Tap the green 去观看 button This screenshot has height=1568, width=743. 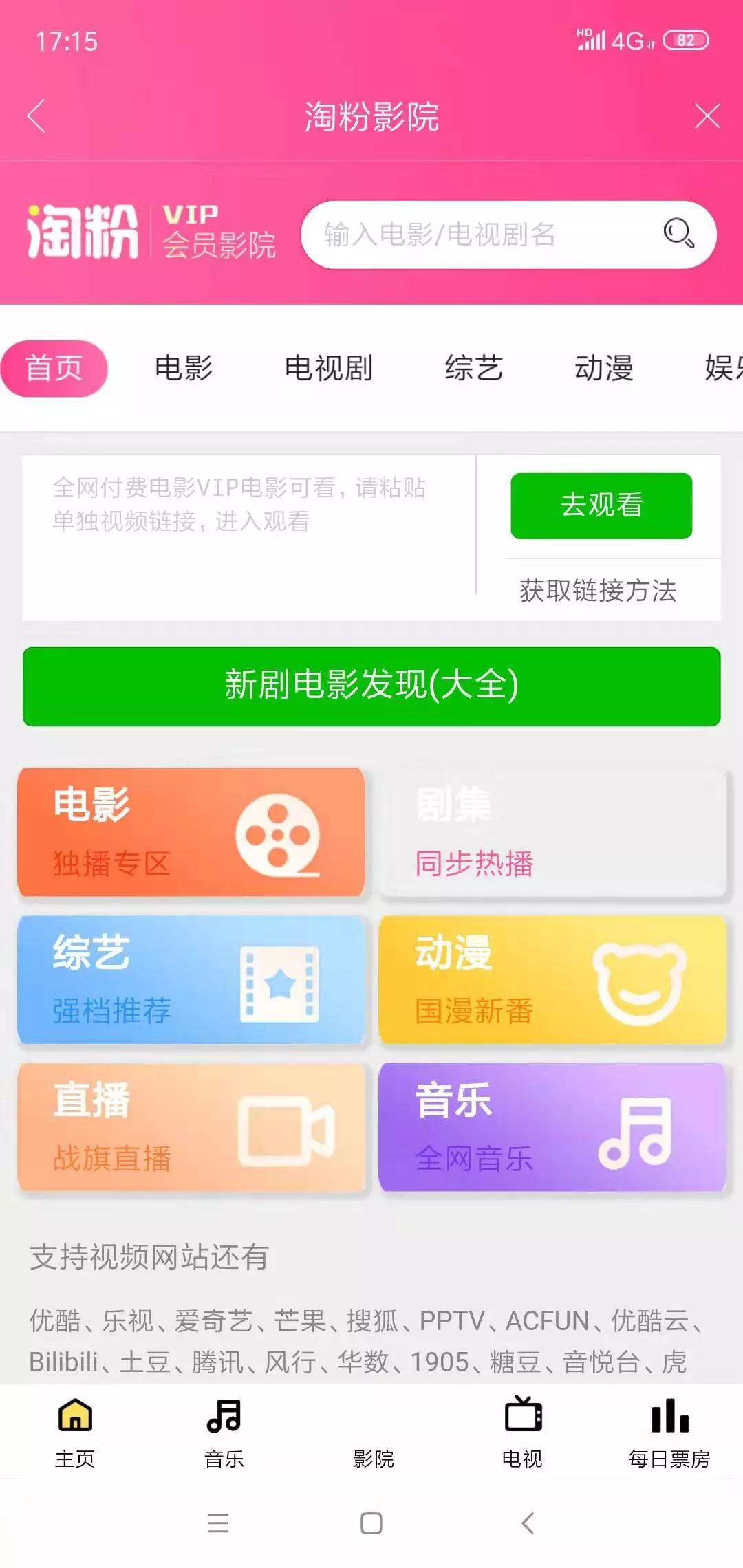(601, 505)
